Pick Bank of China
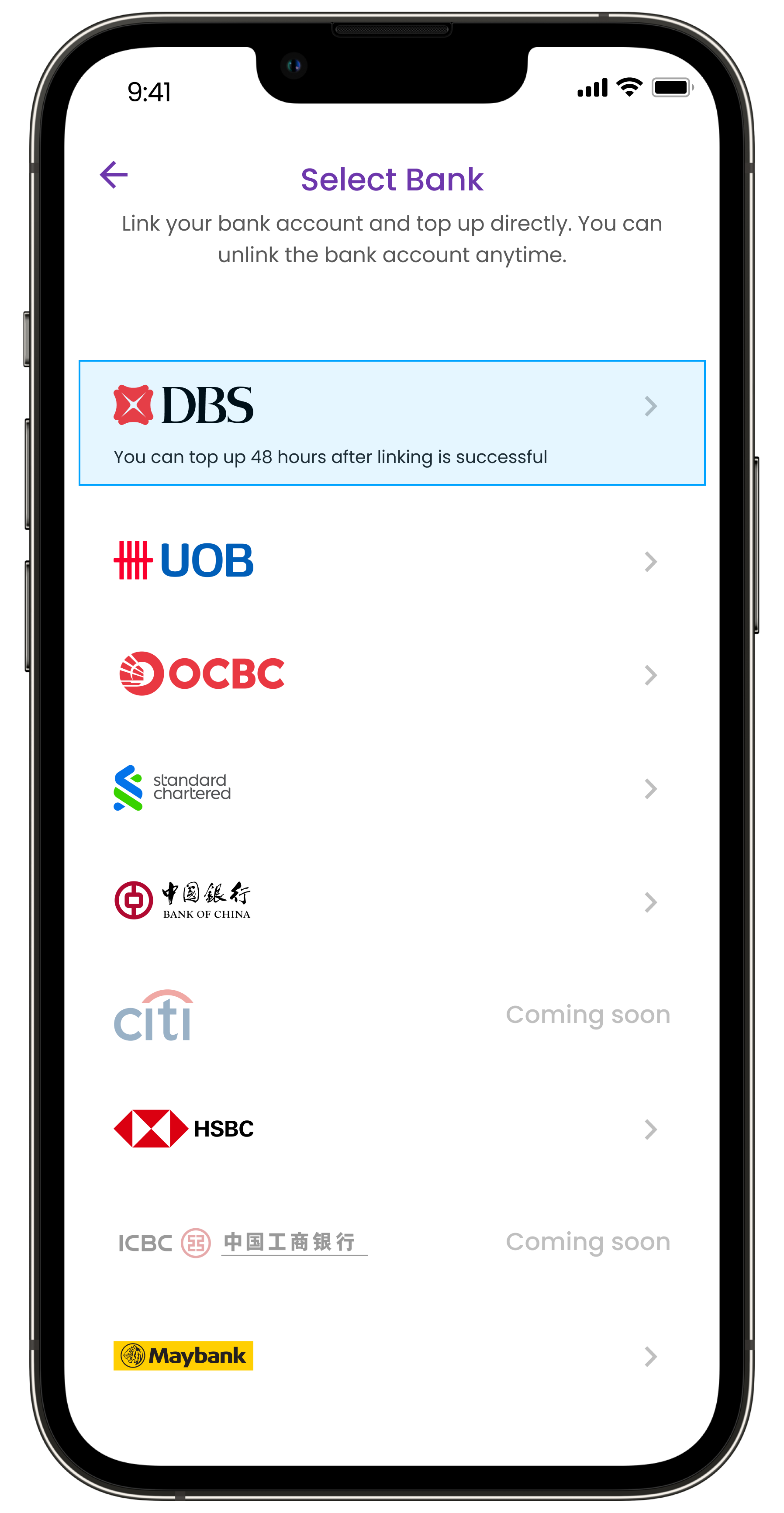Screen dimensions: 784x1513 (x=392, y=901)
